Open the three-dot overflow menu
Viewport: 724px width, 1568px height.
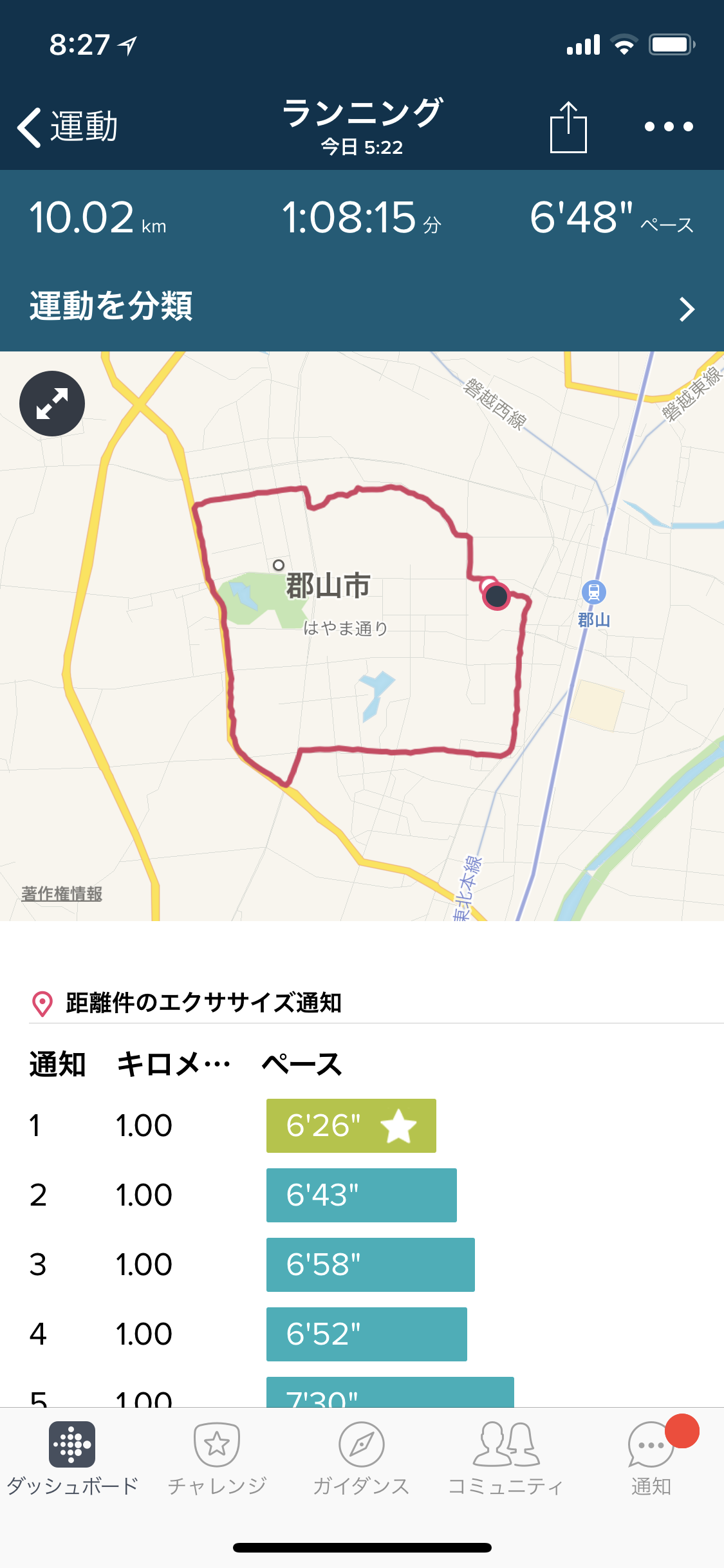669,127
